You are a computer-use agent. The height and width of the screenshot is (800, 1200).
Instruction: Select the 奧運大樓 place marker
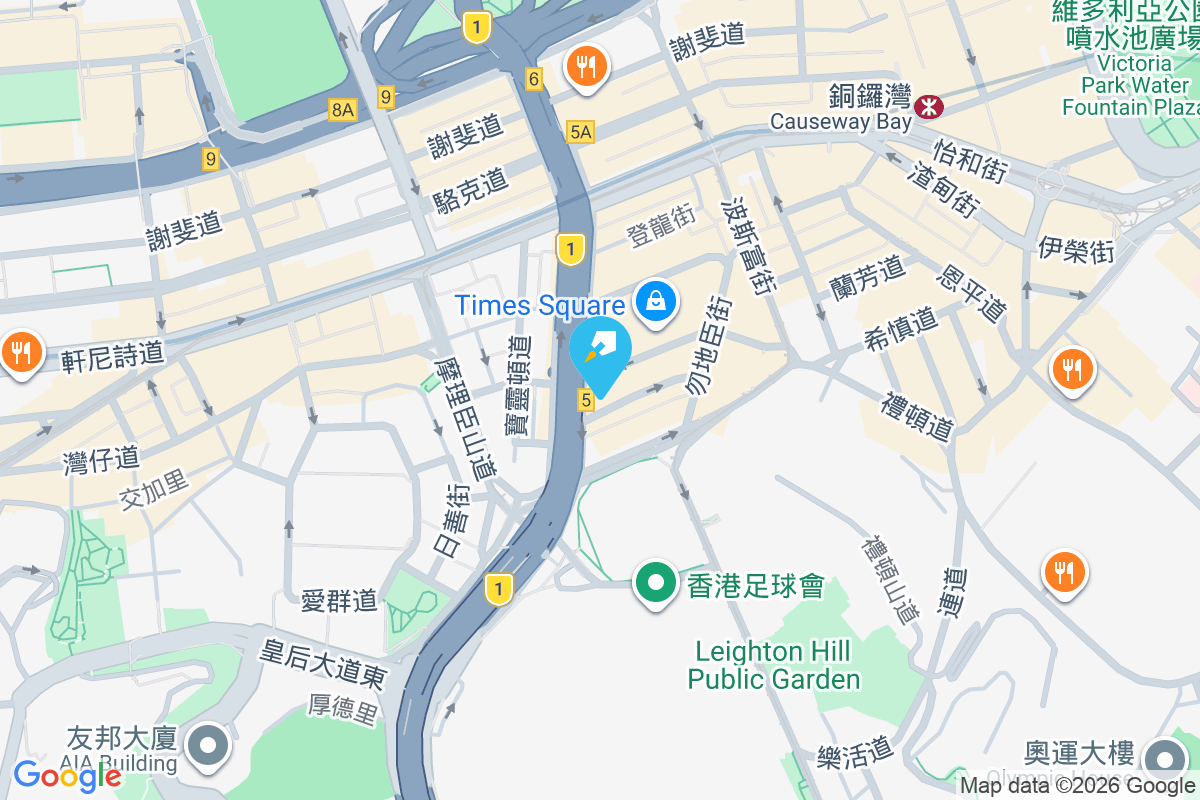point(1165,757)
